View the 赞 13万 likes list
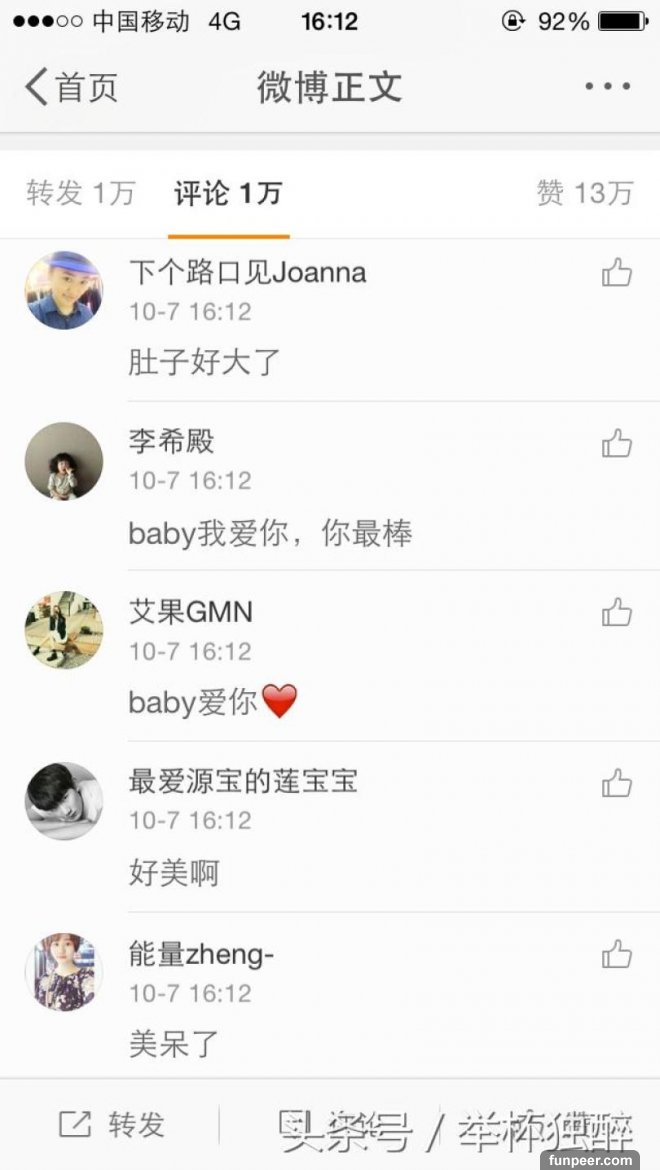The width and height of the screenshot is (660, 1170). pos(585,193)
